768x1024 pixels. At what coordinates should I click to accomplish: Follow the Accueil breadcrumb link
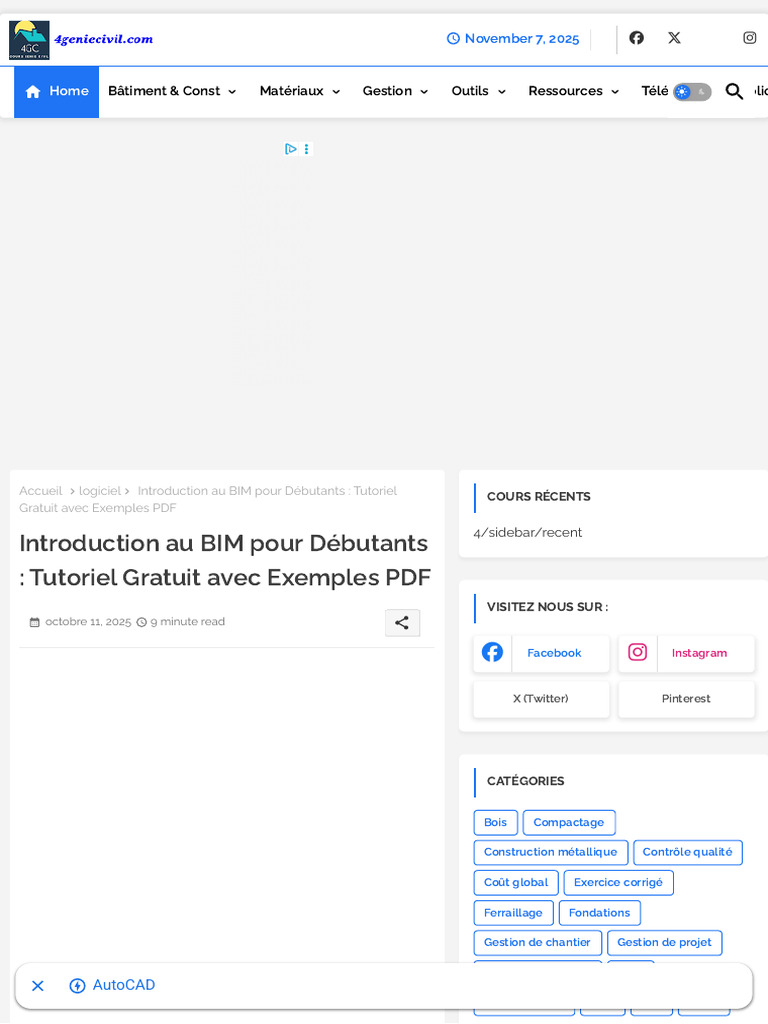40,490
